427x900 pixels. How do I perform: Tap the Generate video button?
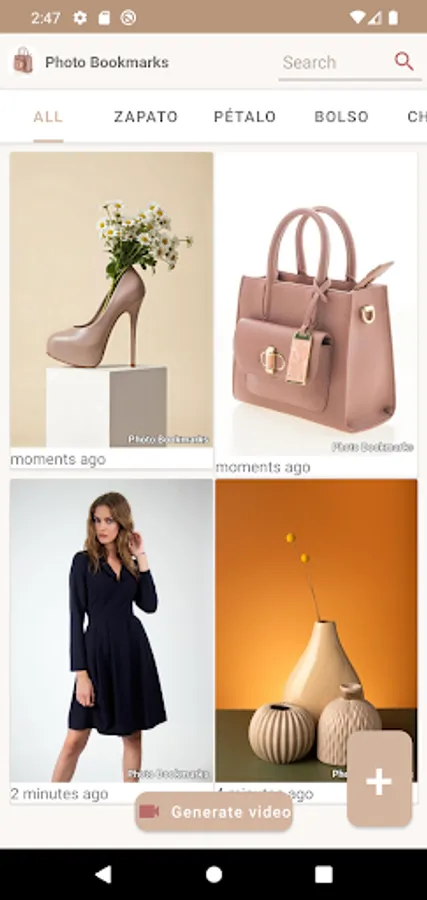[214, 812]
